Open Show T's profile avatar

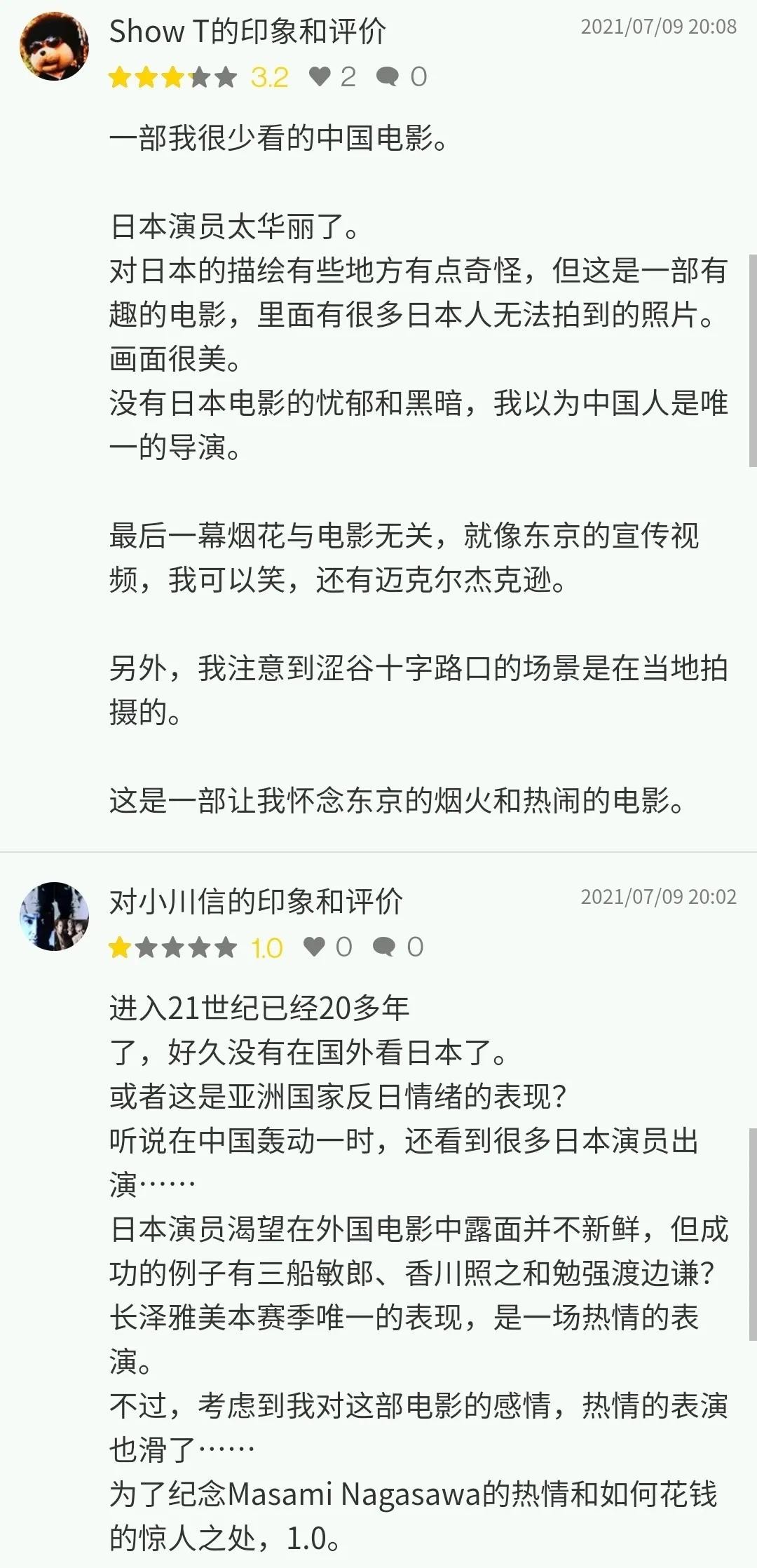(x=54, y=46)
